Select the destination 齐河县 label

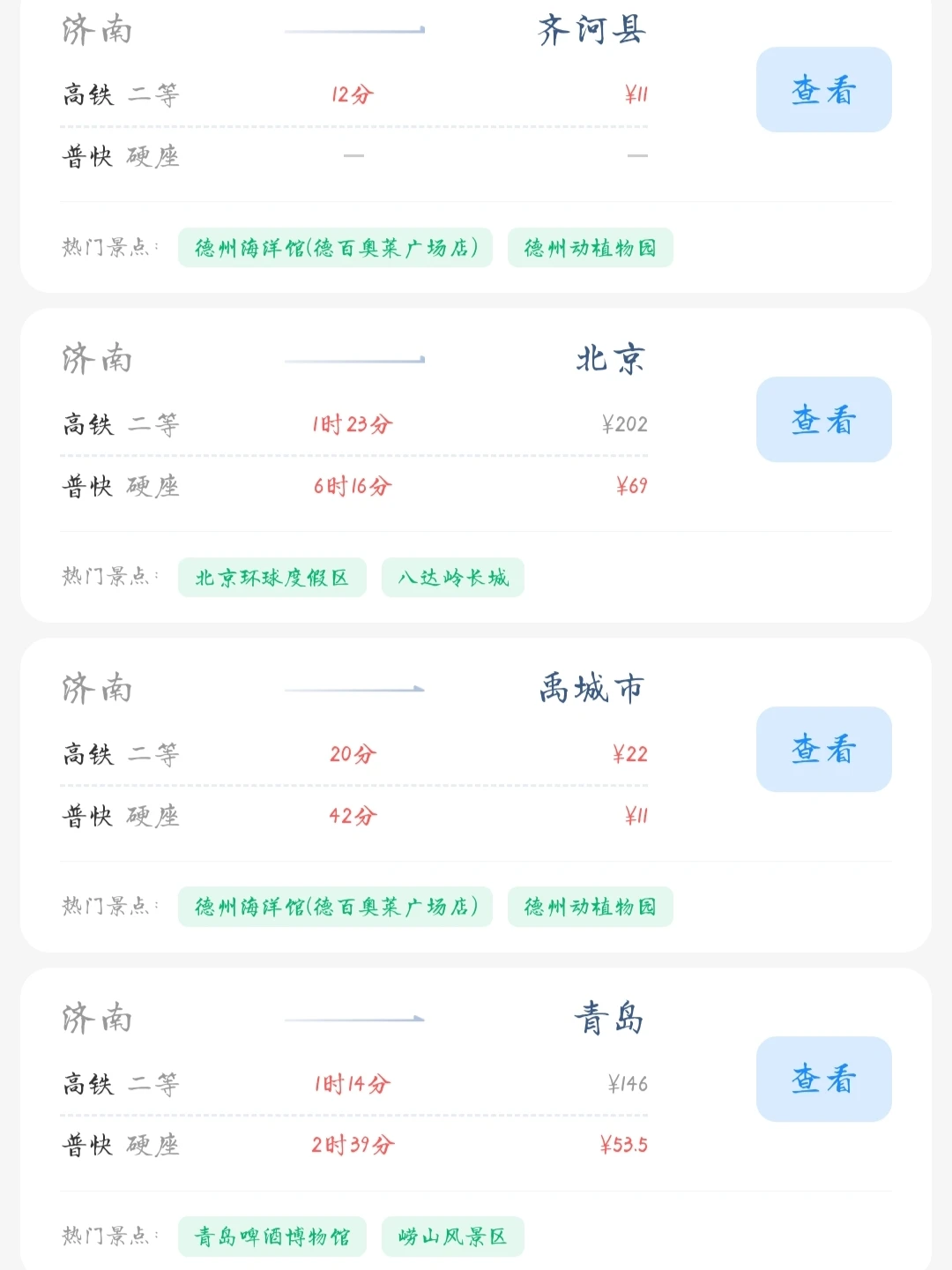point(593,31)
